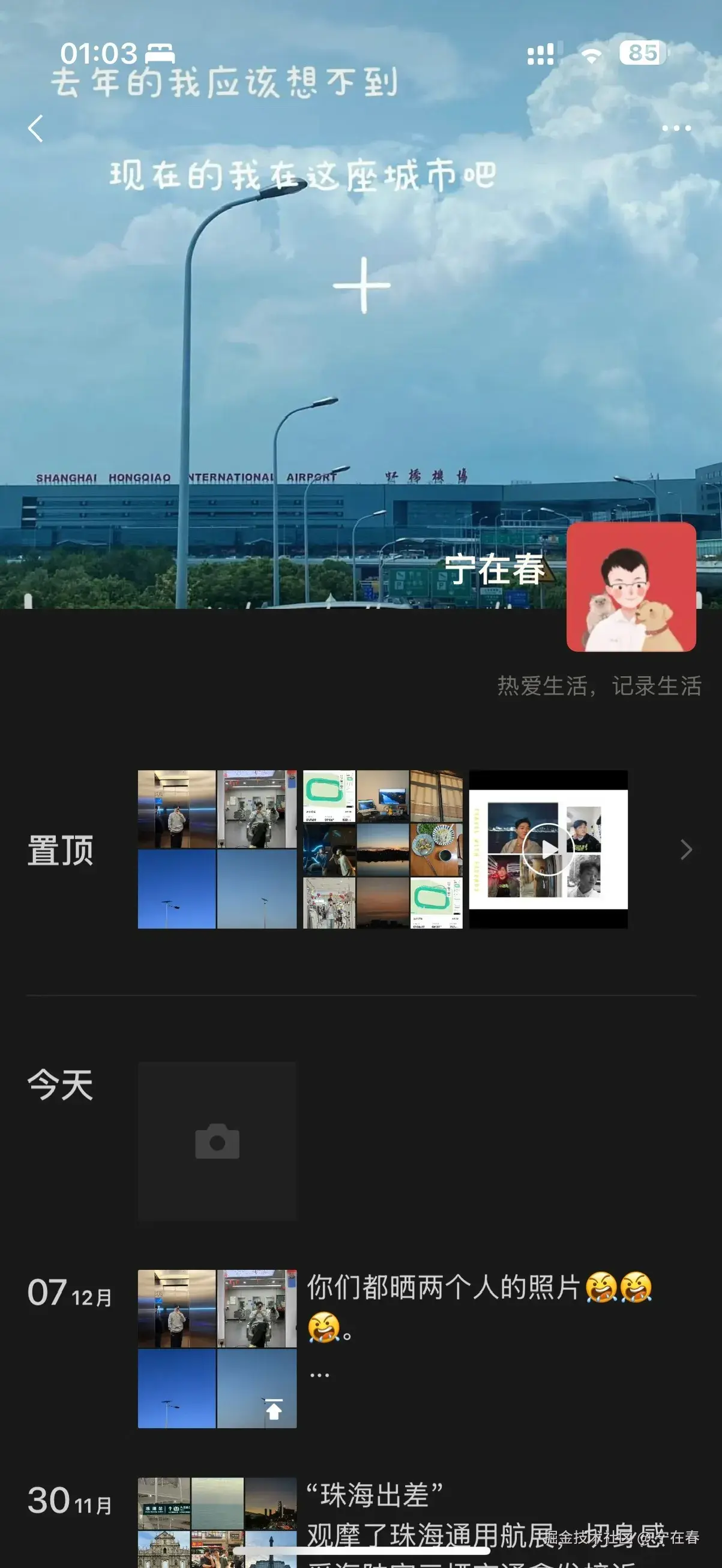Go back using the top-left arrow
722x1568 pixels.
[35, 128]
